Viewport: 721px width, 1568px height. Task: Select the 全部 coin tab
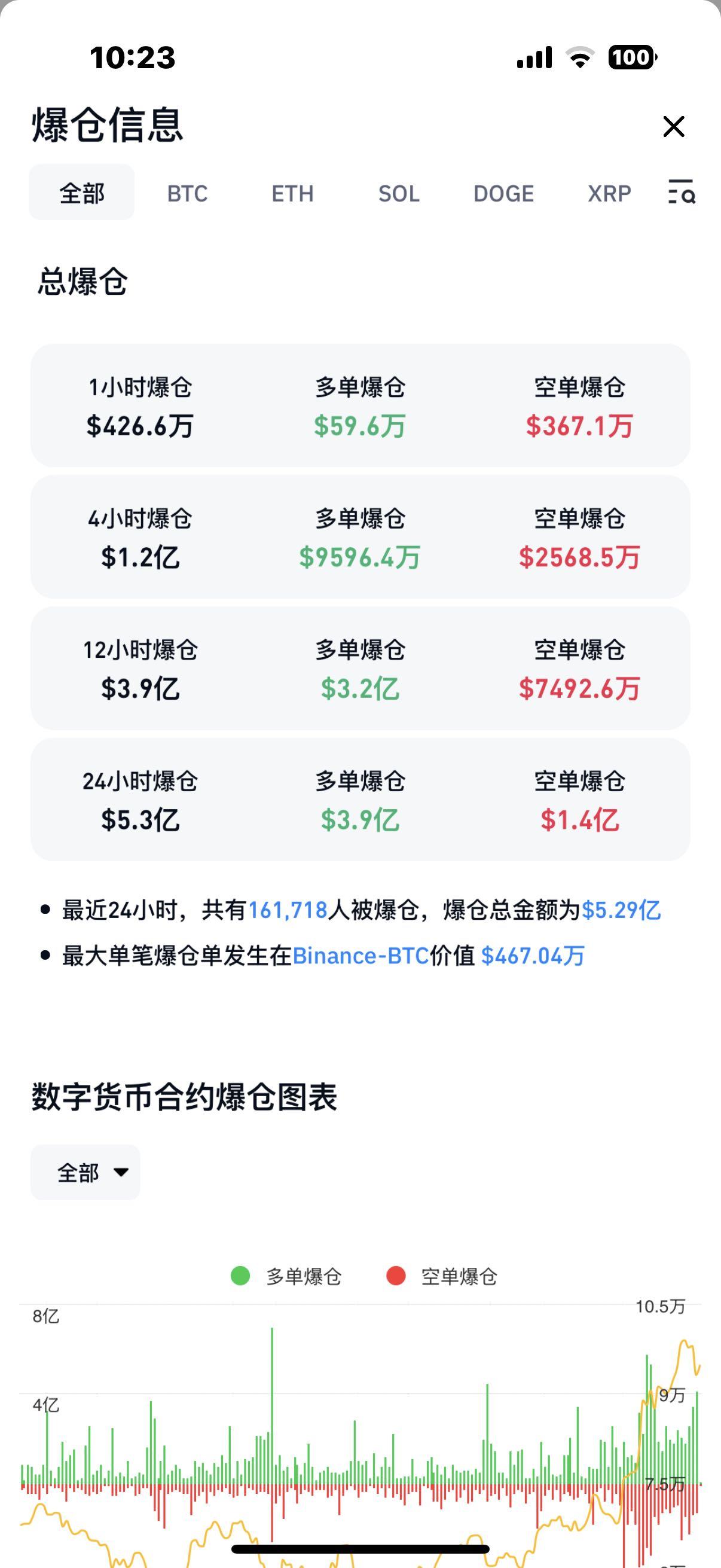click(x=81, y=193)
